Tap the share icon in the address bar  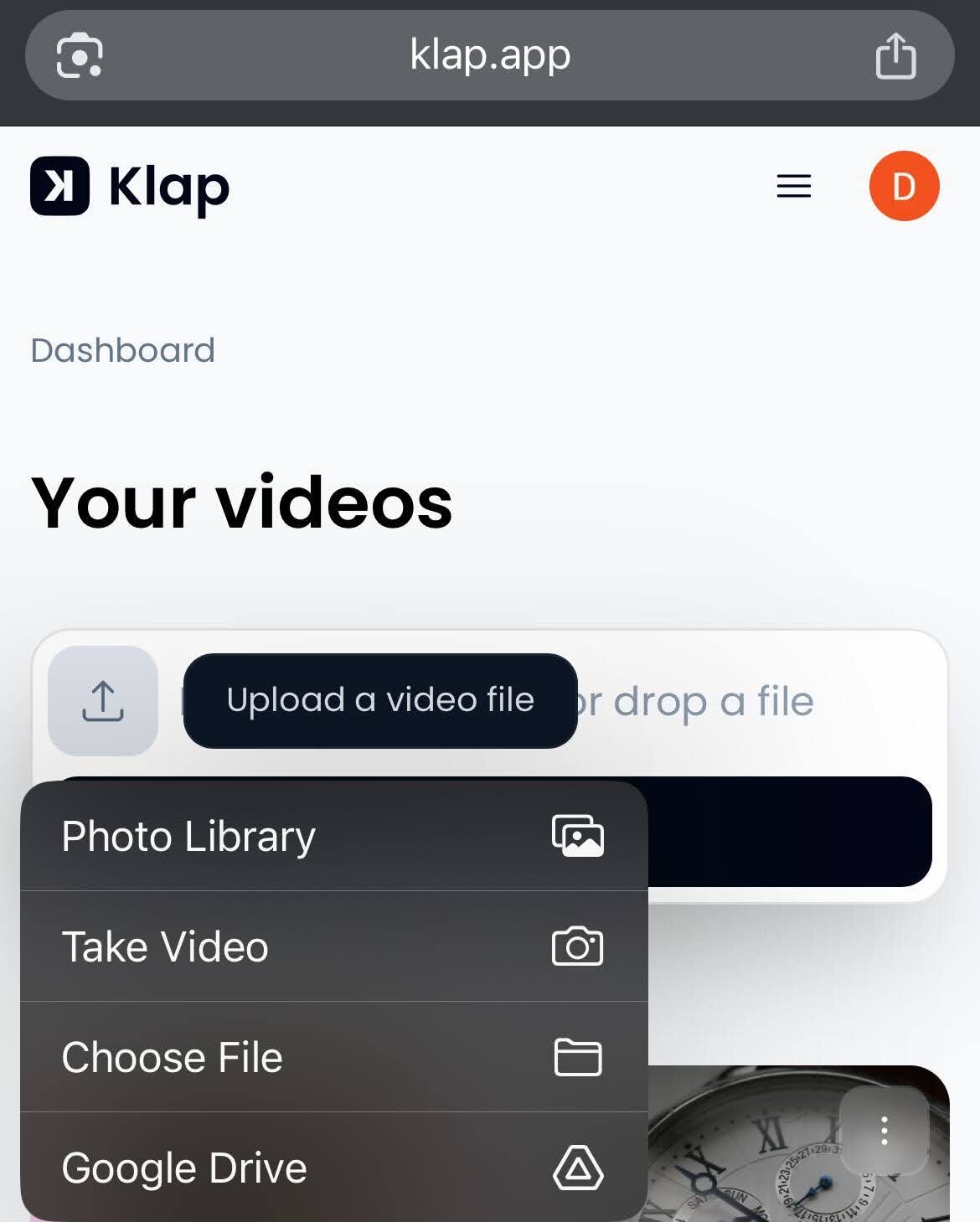[x=896, y=55]
